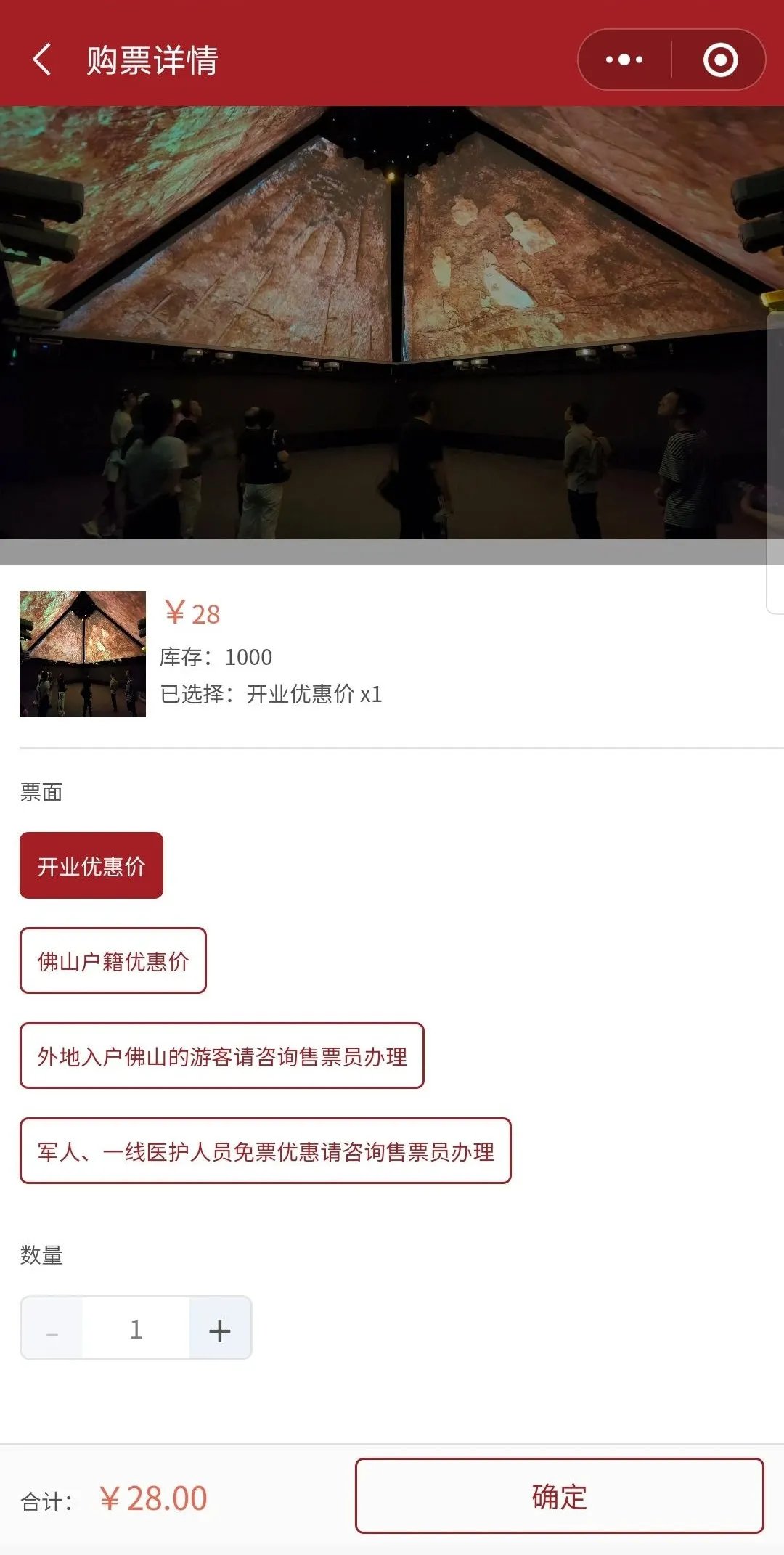Open the mini program more-options menu
Screen dimensions: 784x1555
624,60
